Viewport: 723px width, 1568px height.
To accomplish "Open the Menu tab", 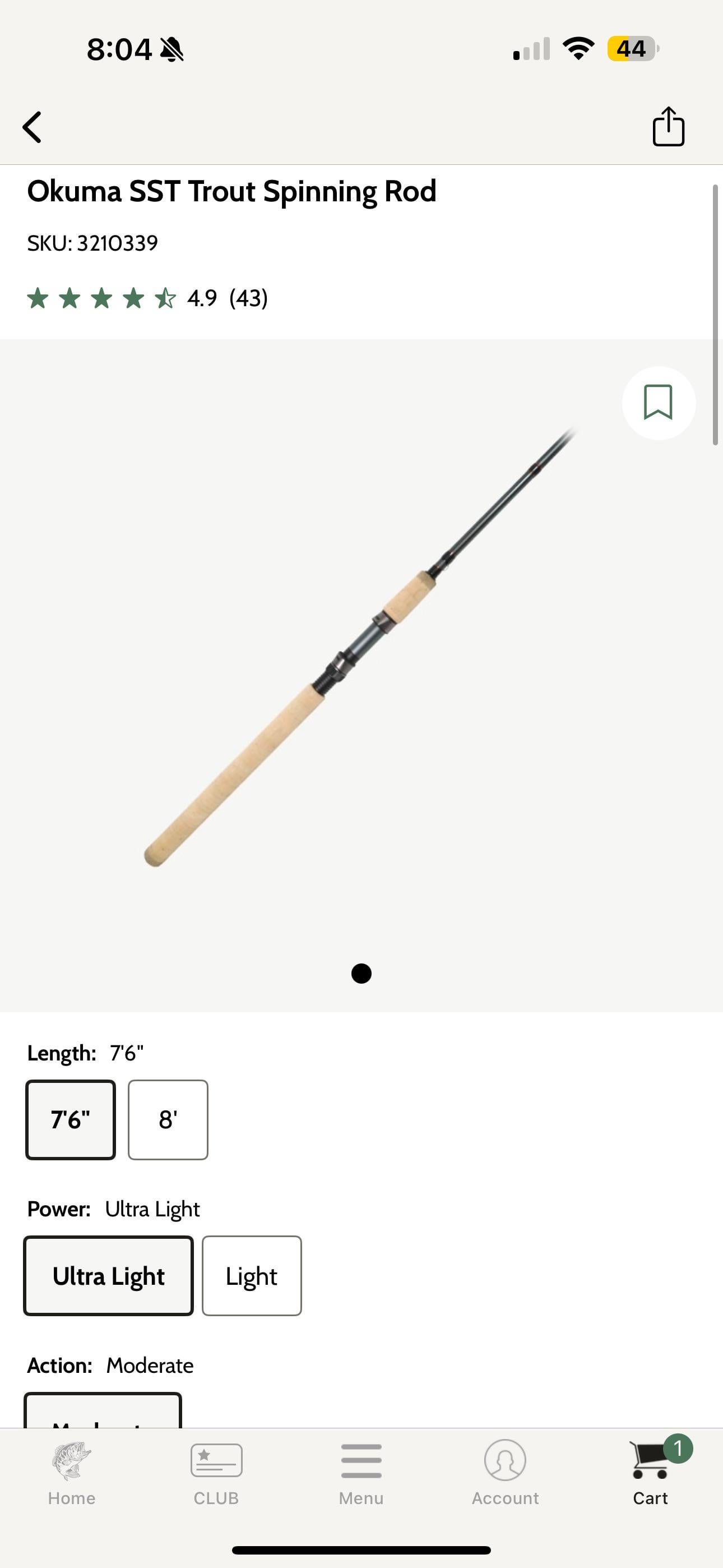I will [361, 1471].
